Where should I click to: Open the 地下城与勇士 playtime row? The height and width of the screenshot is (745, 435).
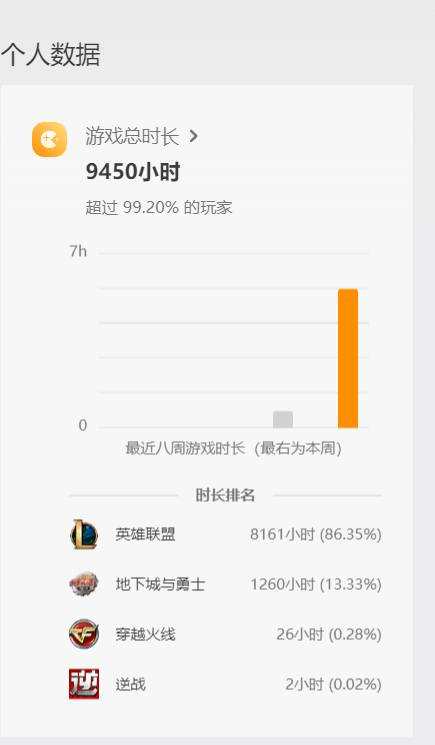pos(225,584)
